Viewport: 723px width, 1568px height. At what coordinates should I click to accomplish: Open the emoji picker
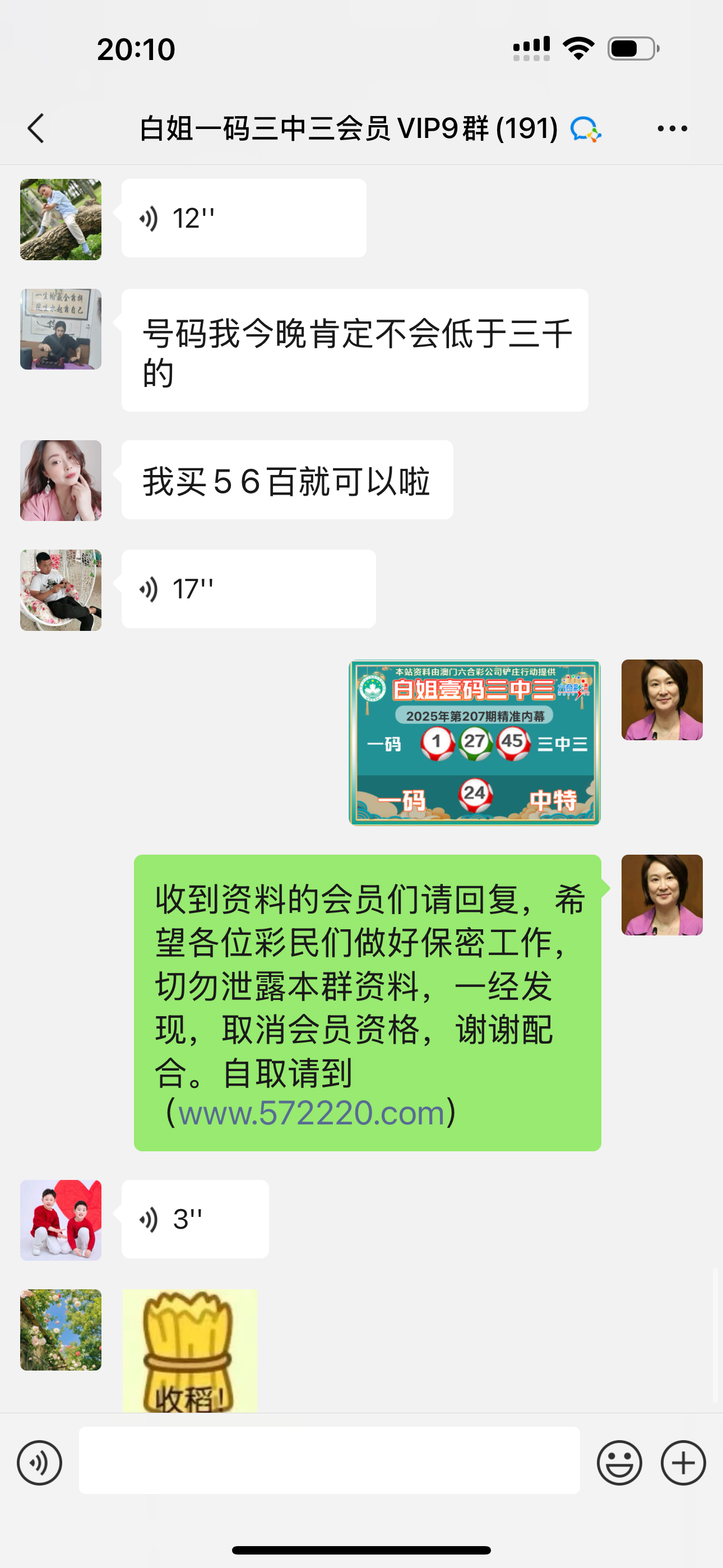[x=619, y=1463]
